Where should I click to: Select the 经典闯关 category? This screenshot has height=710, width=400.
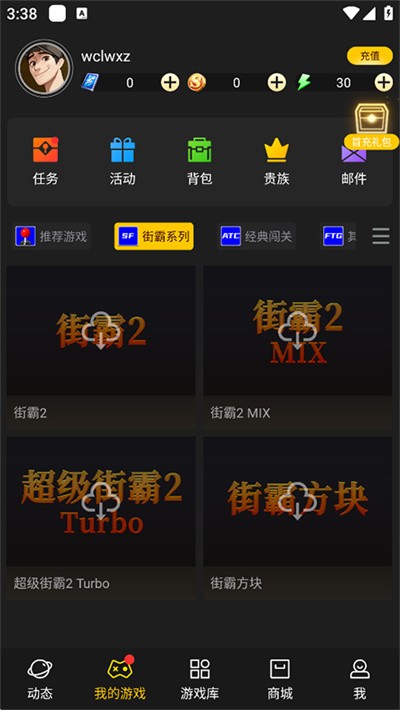pyautogui.click(x=256, y=236)
